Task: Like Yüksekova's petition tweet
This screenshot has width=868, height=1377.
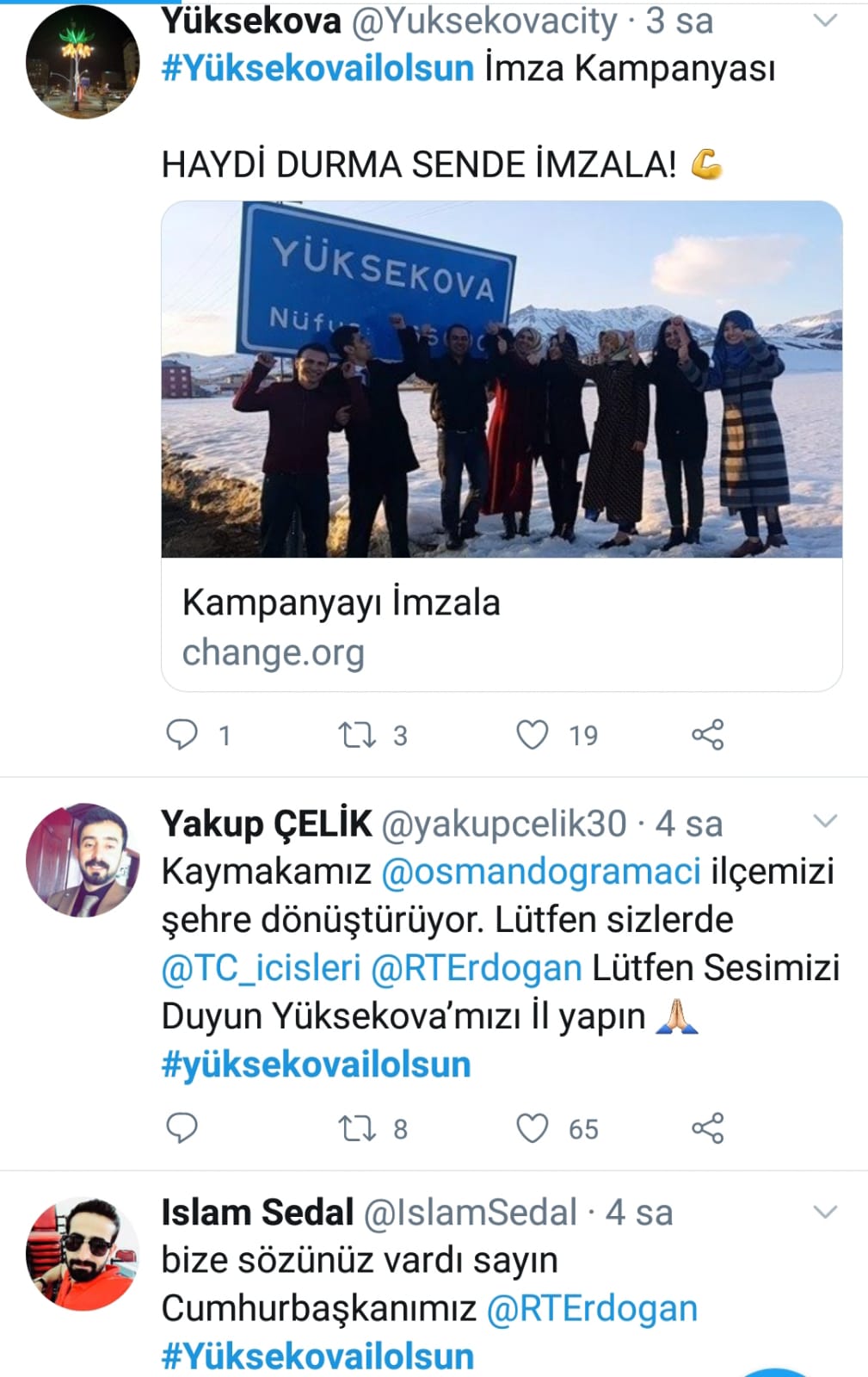Action: [x=532, y=735]
